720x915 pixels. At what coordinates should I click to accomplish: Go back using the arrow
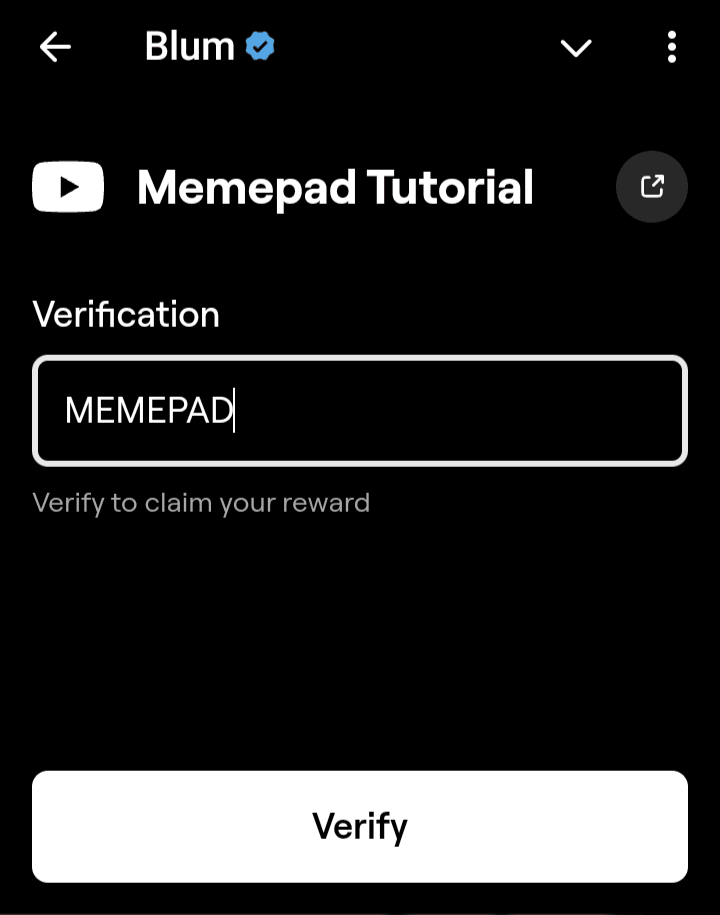[55, 47]
